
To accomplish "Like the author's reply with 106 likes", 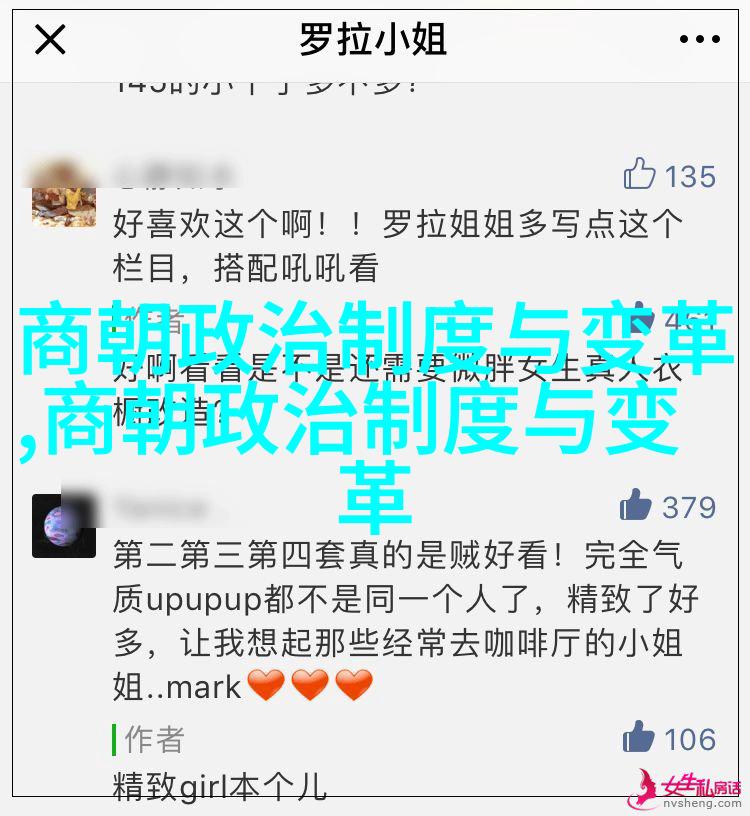I will (x=638, y=738).
